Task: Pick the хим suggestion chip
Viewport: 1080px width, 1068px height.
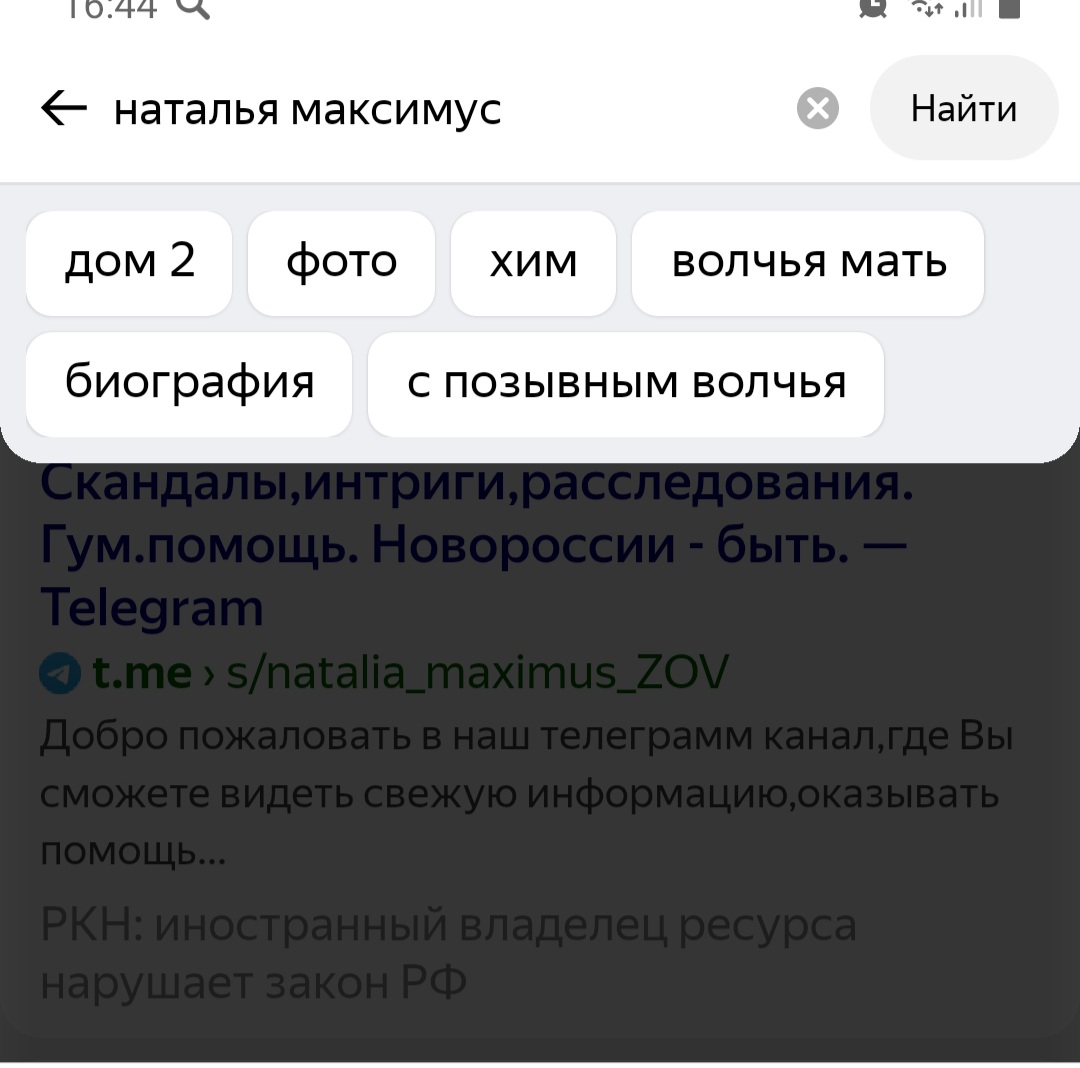Action: pos(533,262)
